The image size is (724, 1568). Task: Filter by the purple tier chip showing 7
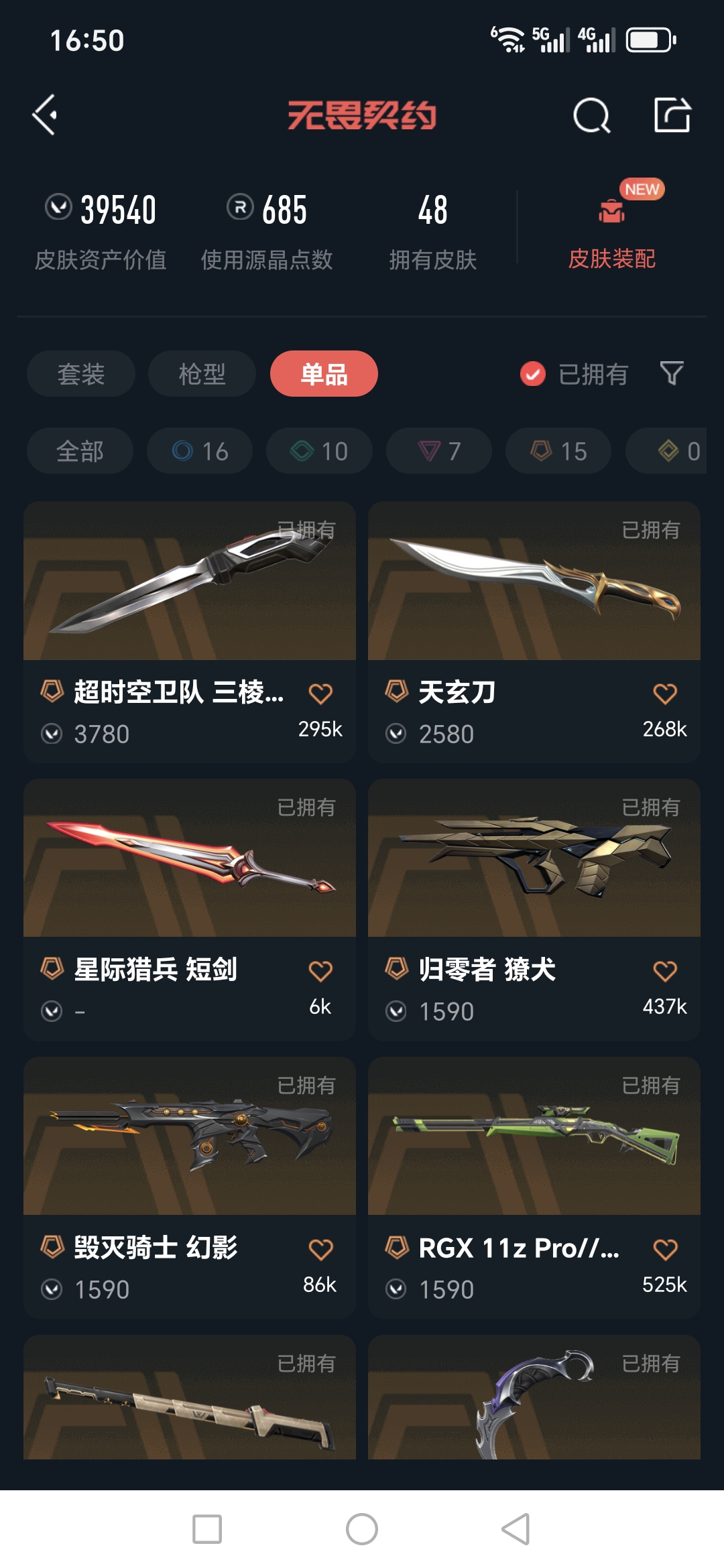pyautogui.click(x=439, y=451)
